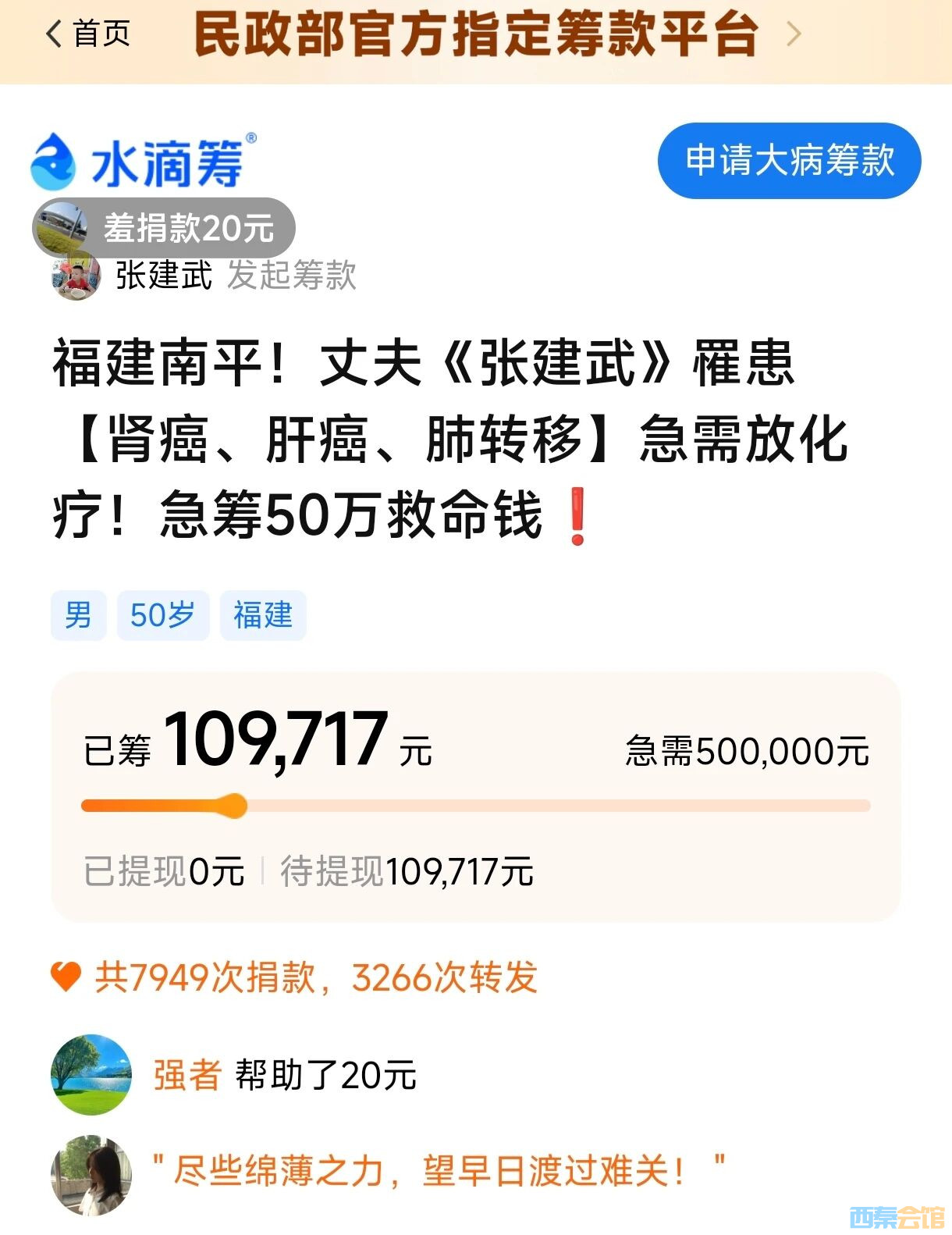
Task: Open the 民政部官方指定筹款平台 banner
Action: (x=476, y=35)
